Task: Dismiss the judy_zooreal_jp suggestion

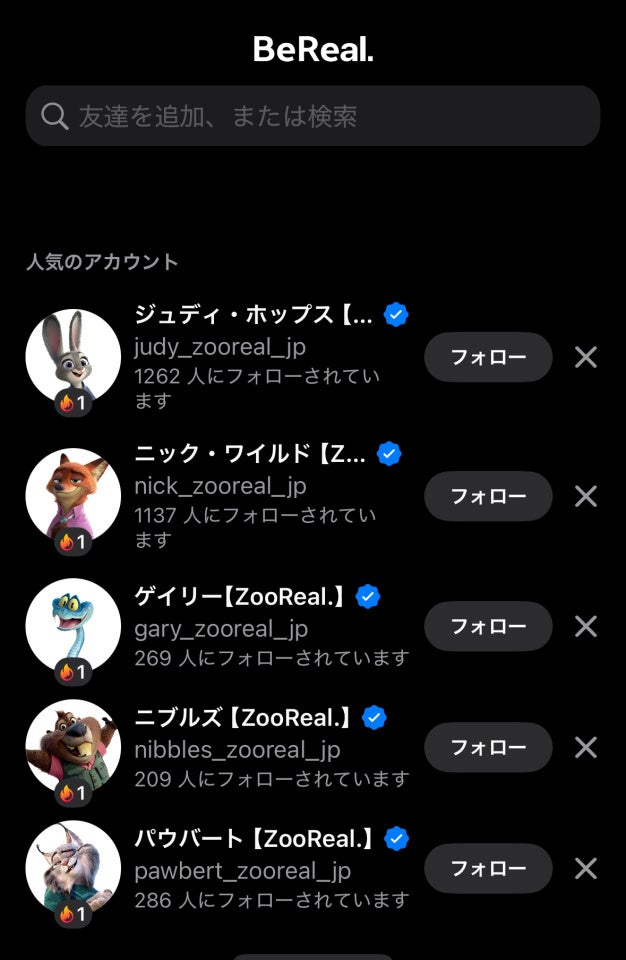Action: click(586, 357)
